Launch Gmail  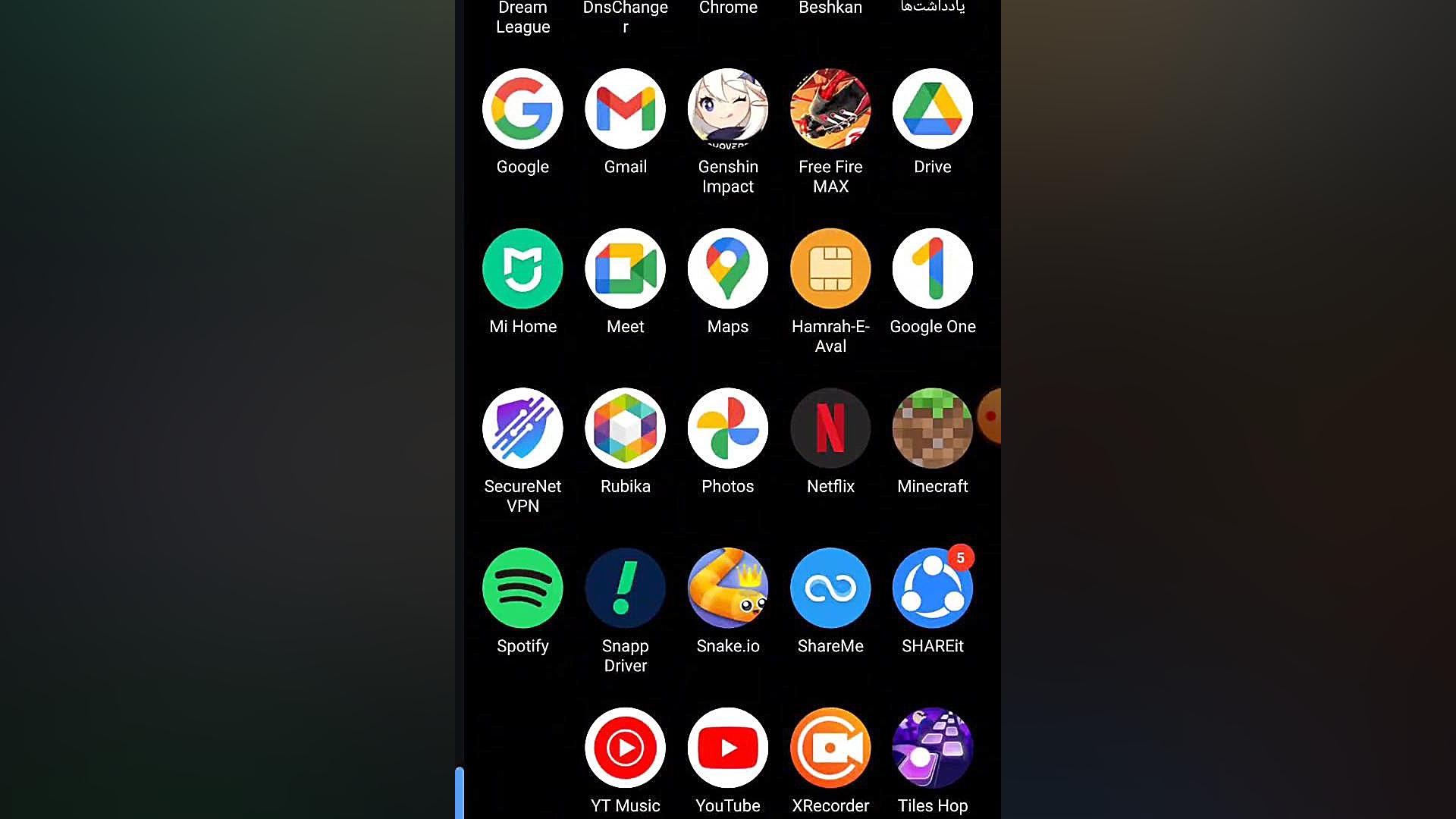tap(625, 109)
